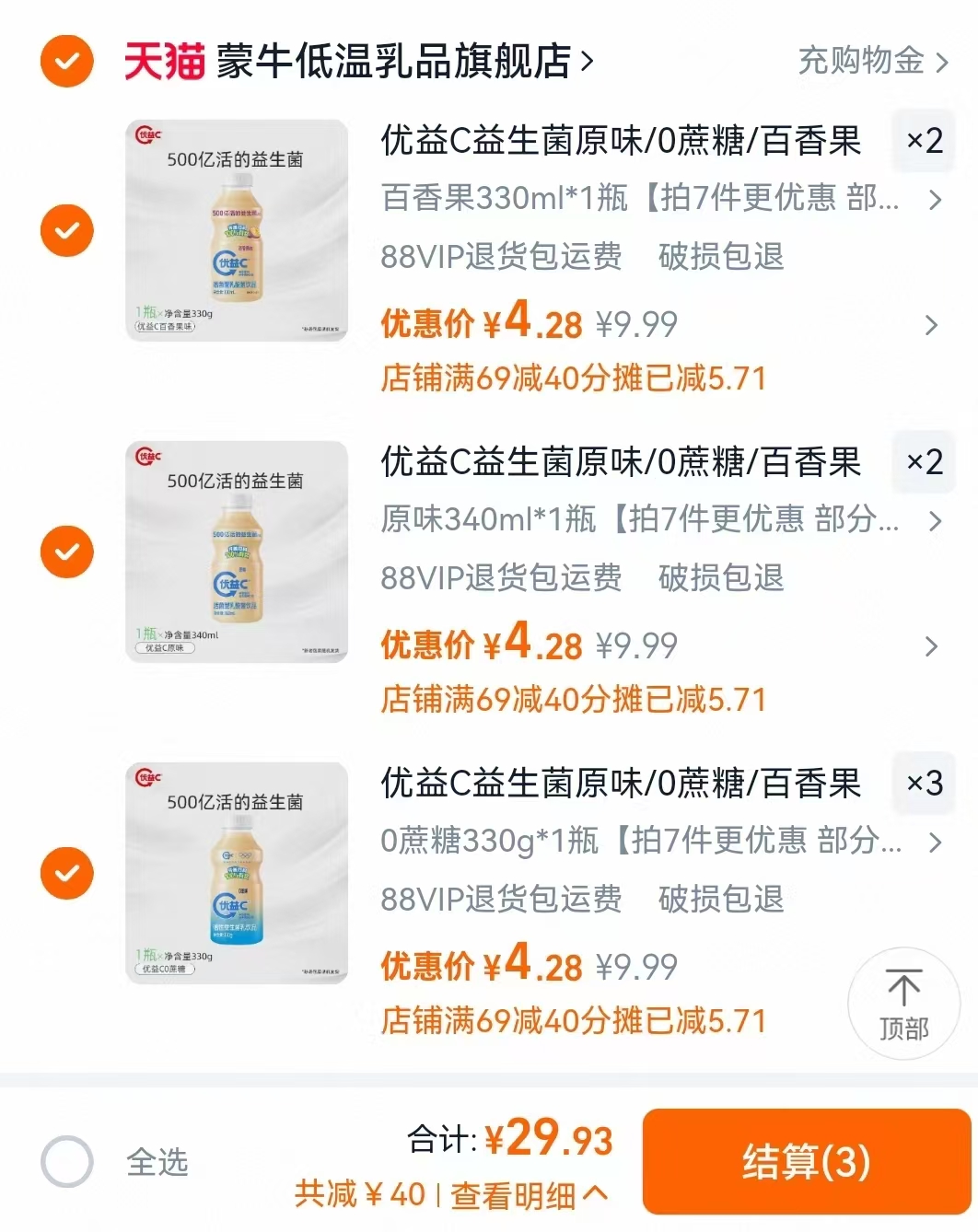Tap the 结算(3) checkout button

pos(808,1163)
